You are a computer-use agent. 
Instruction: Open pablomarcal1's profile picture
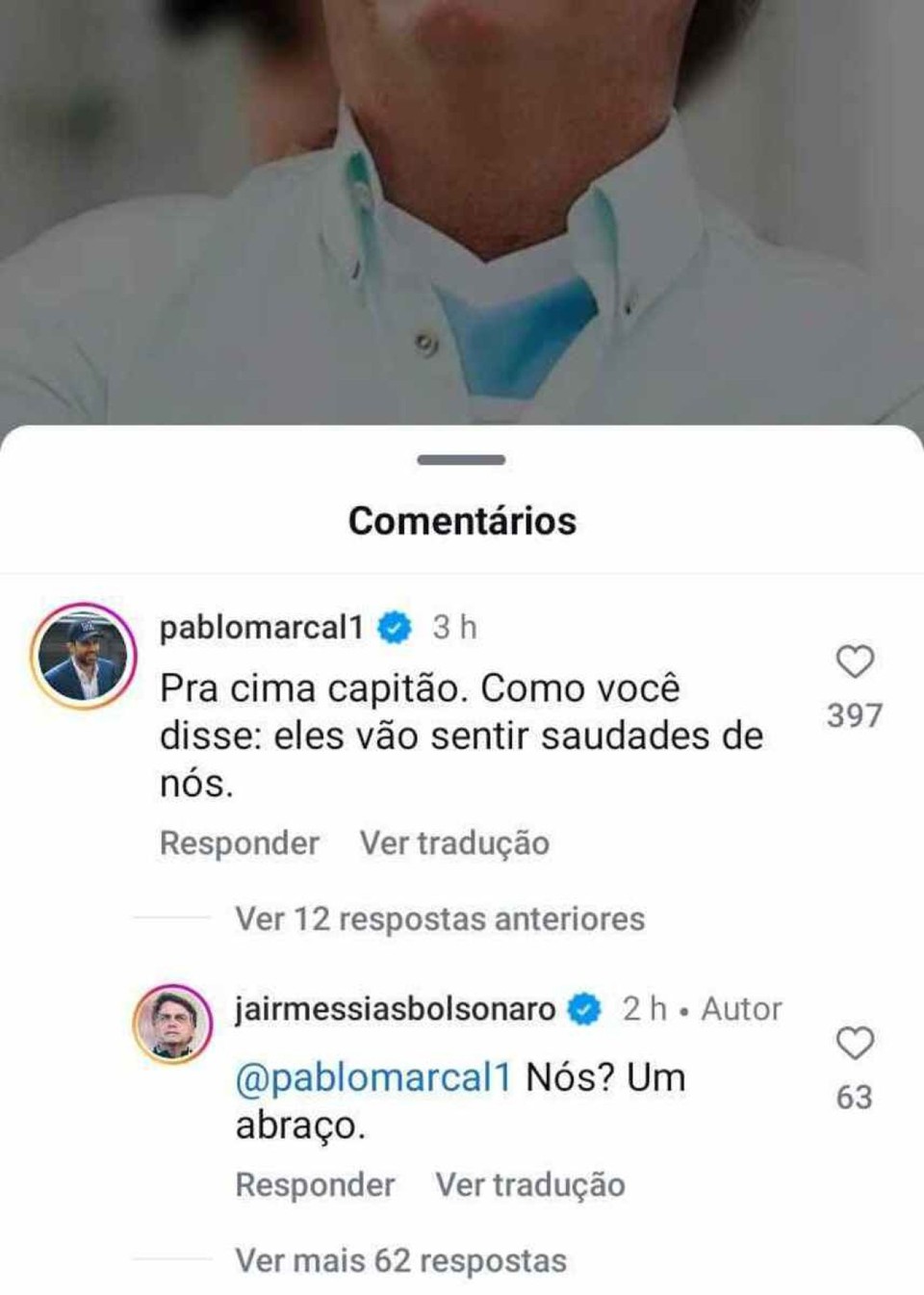(x=84, y=657)
